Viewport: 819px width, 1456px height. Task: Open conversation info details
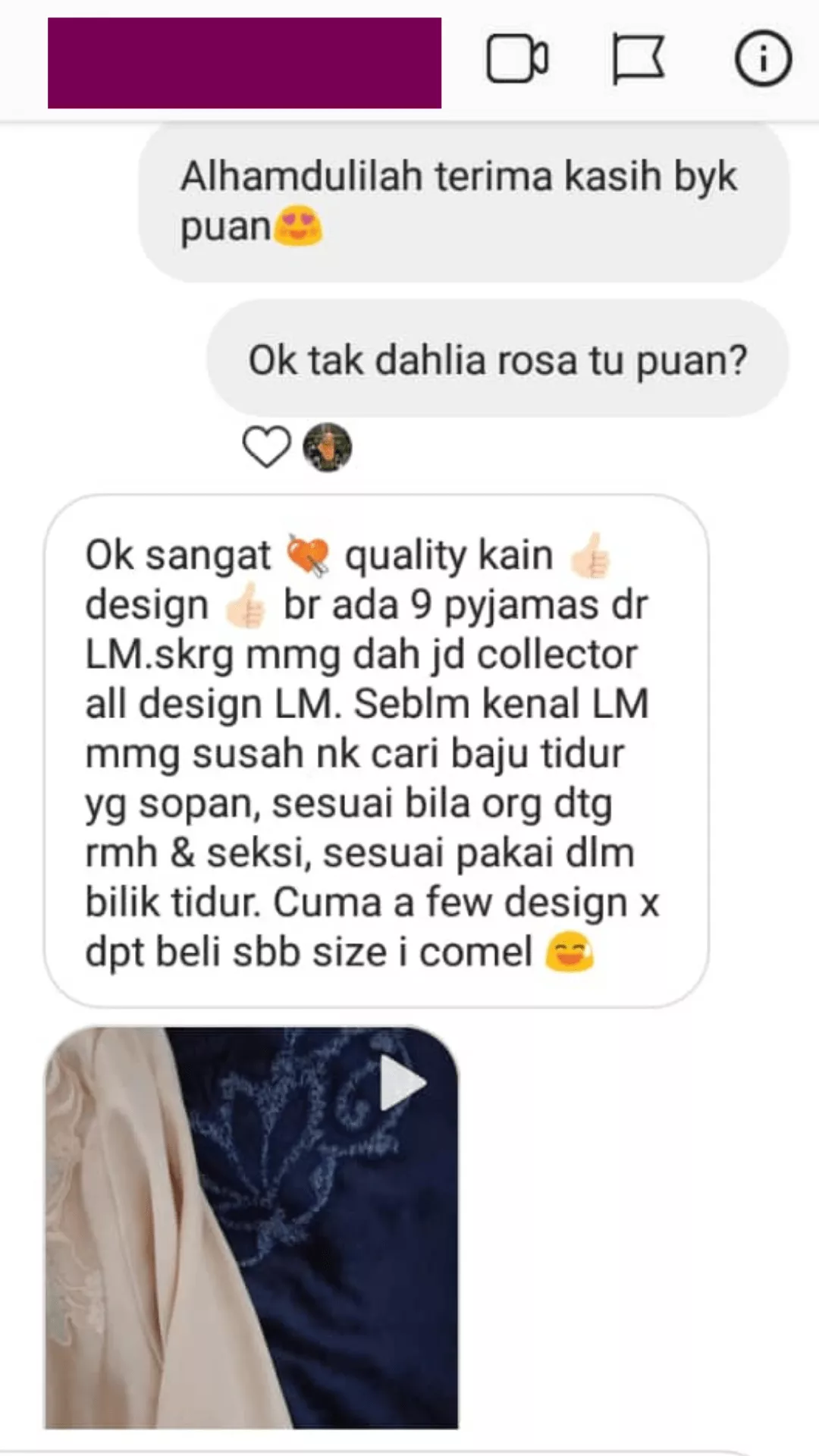coord(763,59)
